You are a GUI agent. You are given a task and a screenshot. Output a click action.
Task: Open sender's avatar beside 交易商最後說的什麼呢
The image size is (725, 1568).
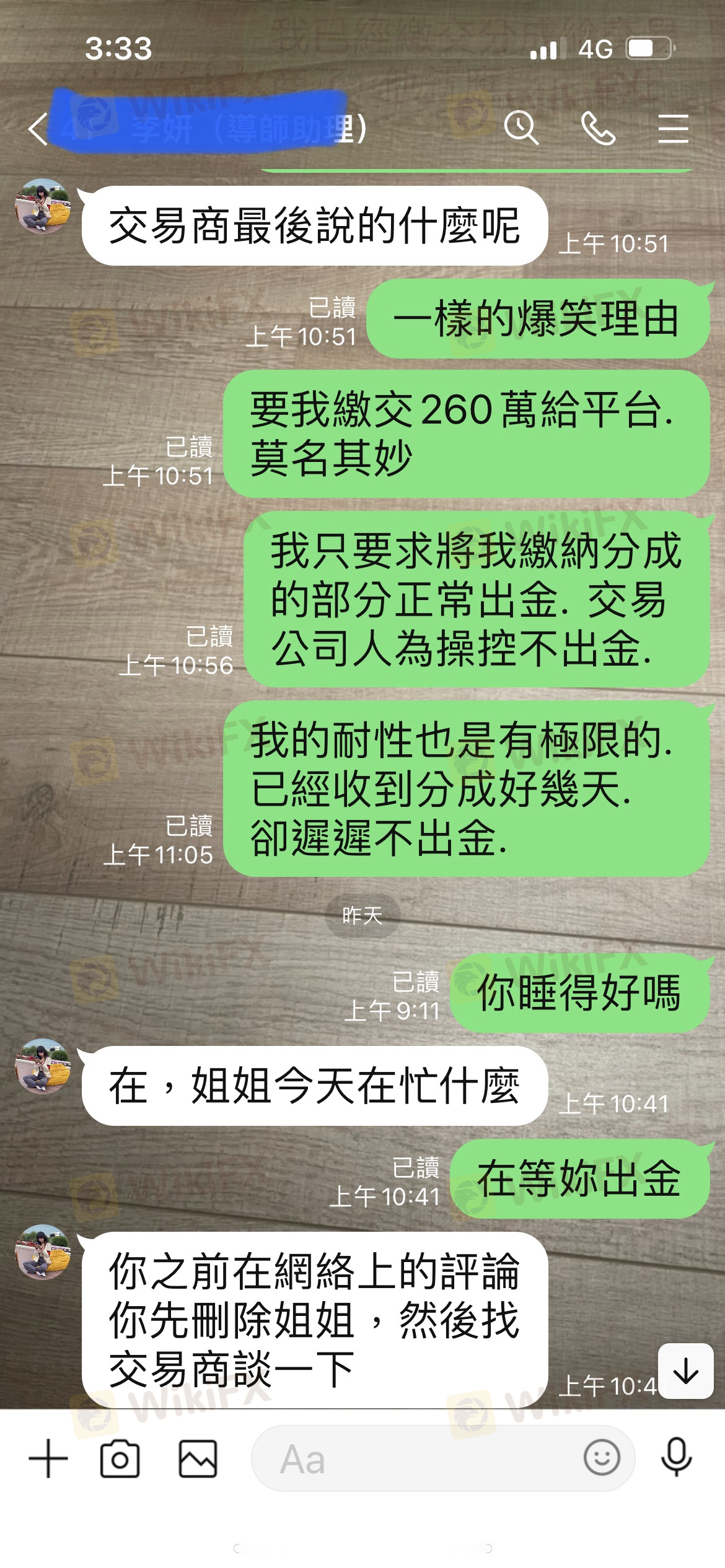click(x=43, y=206)
